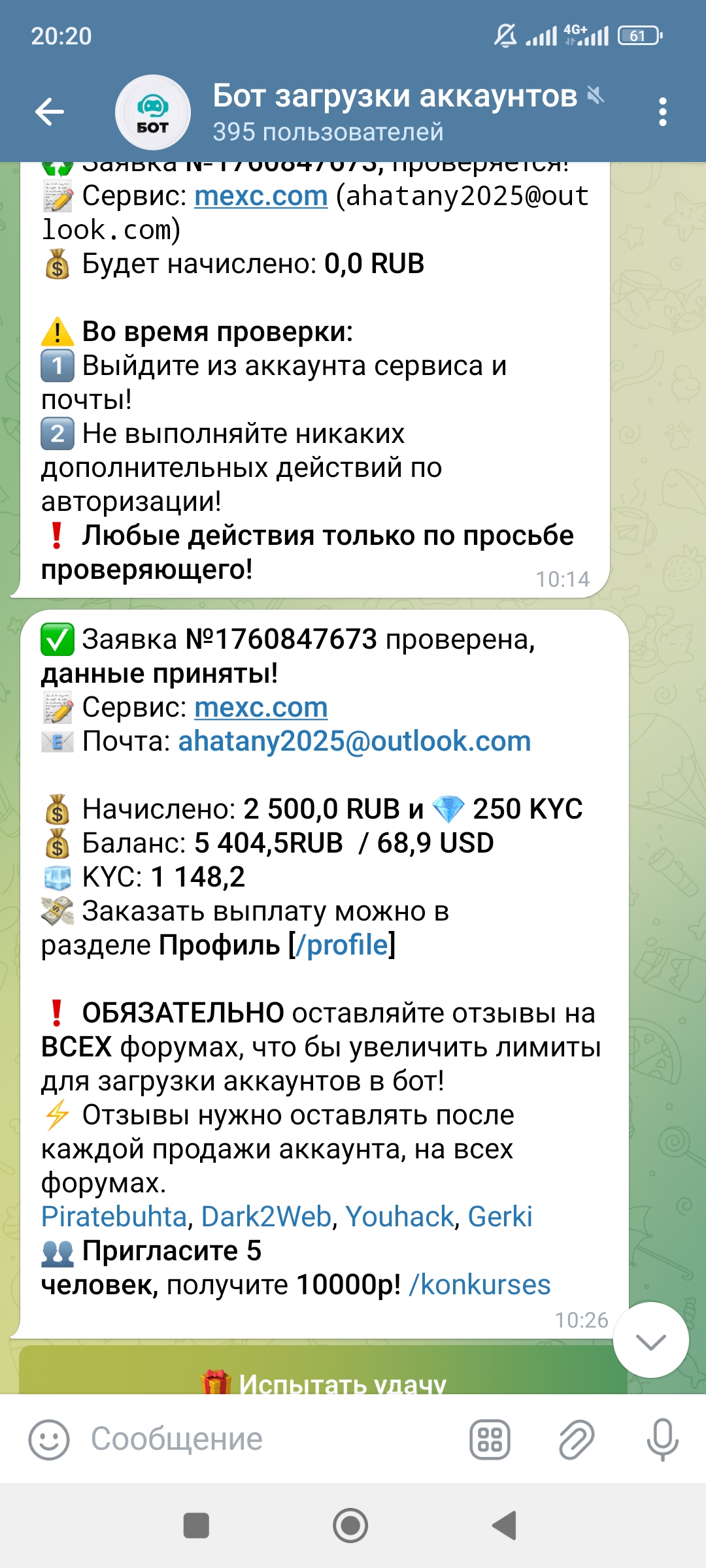Show the bot keyboard buttons
This screenshot has height=1568, width=706.
[x=490, y=1439]
